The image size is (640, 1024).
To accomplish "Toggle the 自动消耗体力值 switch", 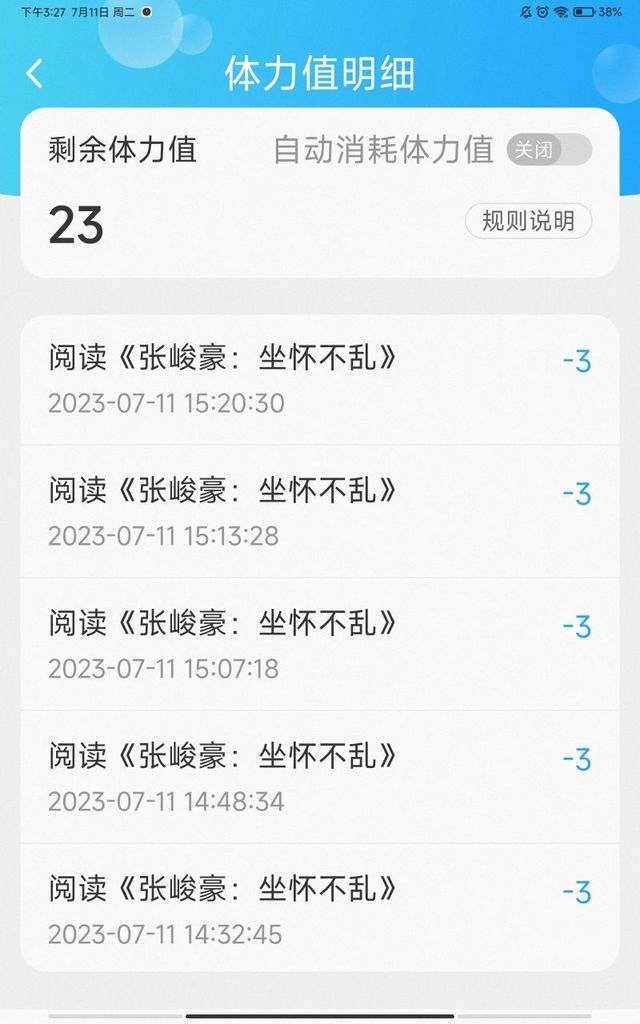I will tap(549, 150).
